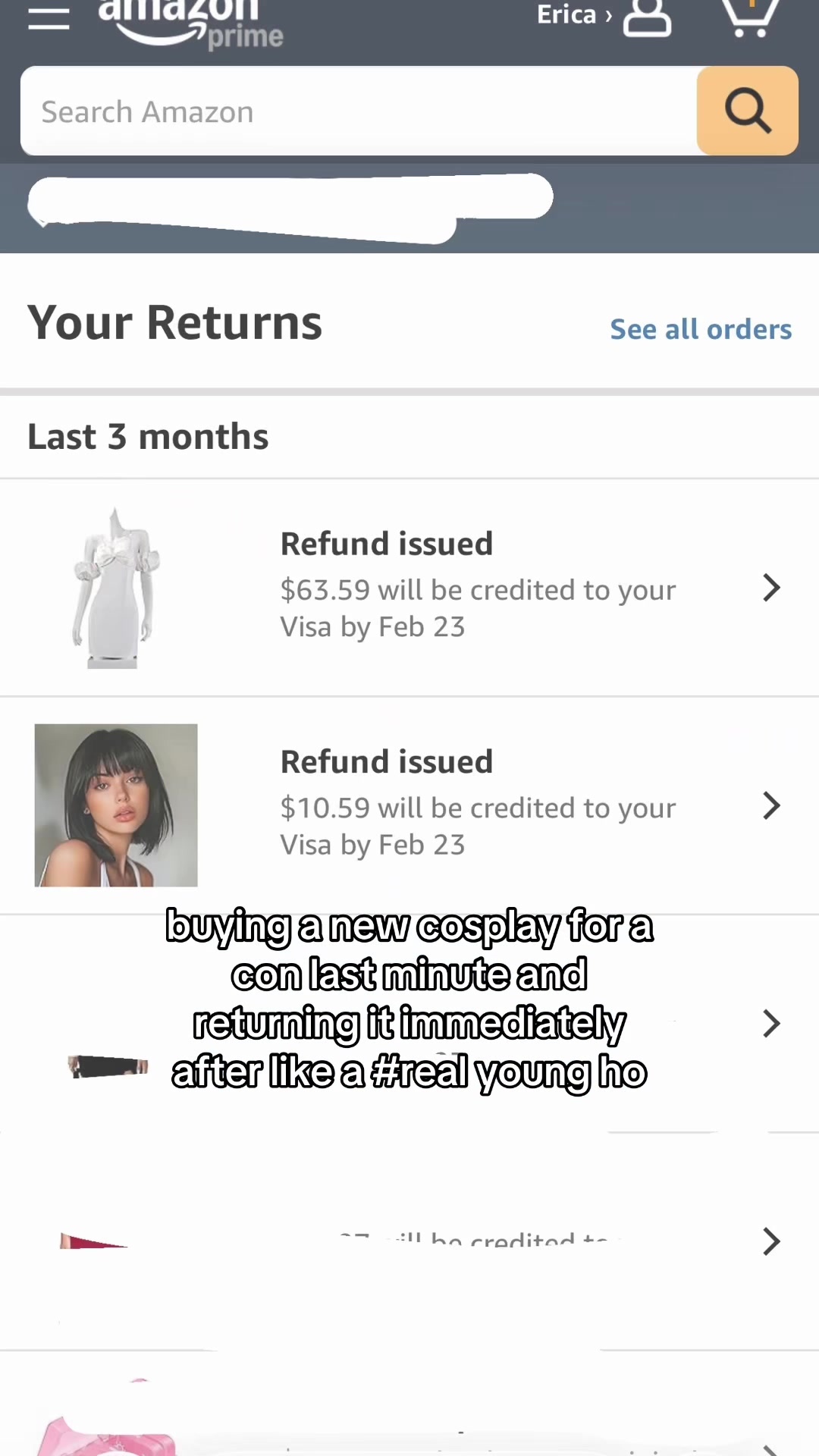Open the $10.59 refund return details
The height and width of the screenshot is (1456, 819).
pos(409,805)
